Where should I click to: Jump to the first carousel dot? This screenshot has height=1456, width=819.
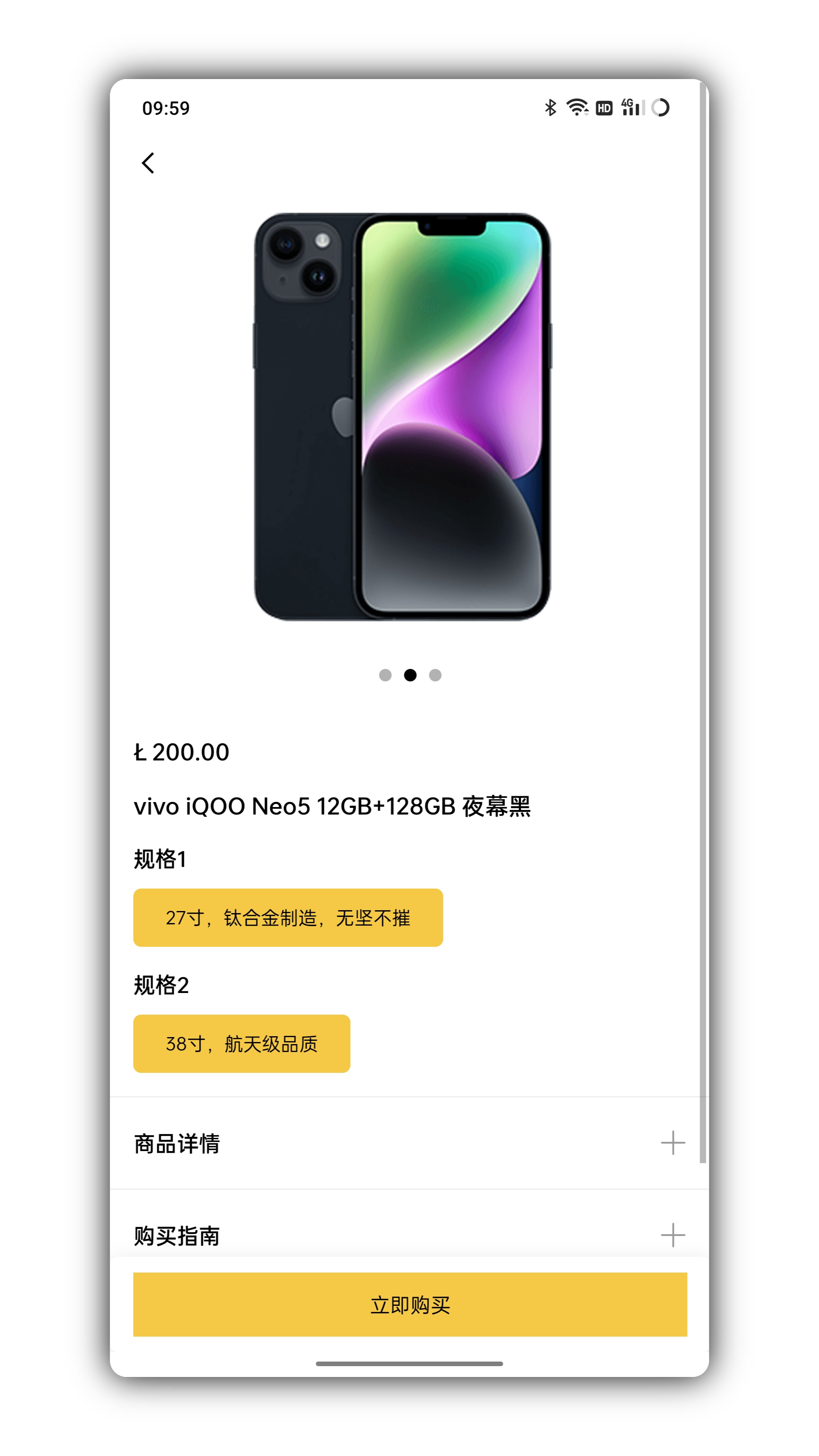point(385,675)
